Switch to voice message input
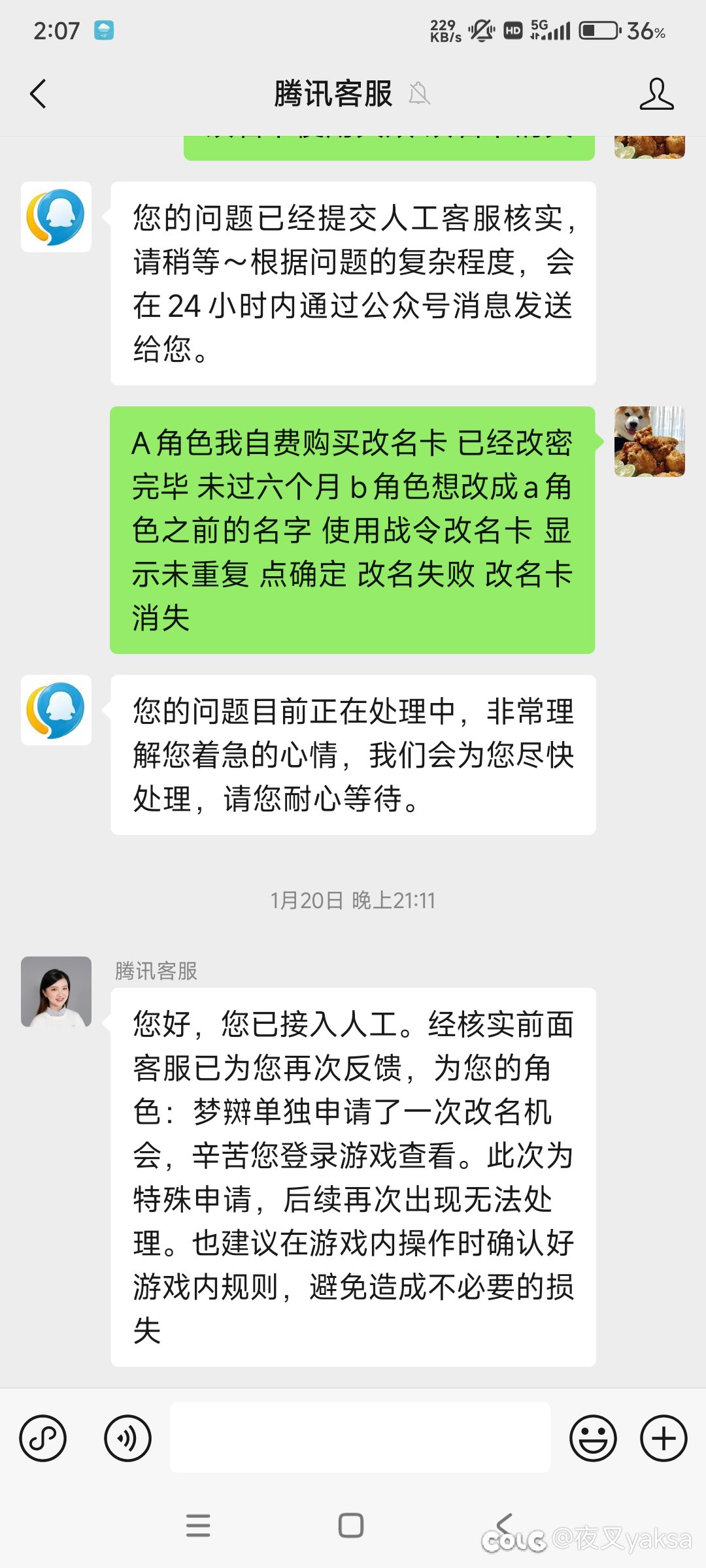The width and height of the screenshot is (706, 1568). point(127,1438)
